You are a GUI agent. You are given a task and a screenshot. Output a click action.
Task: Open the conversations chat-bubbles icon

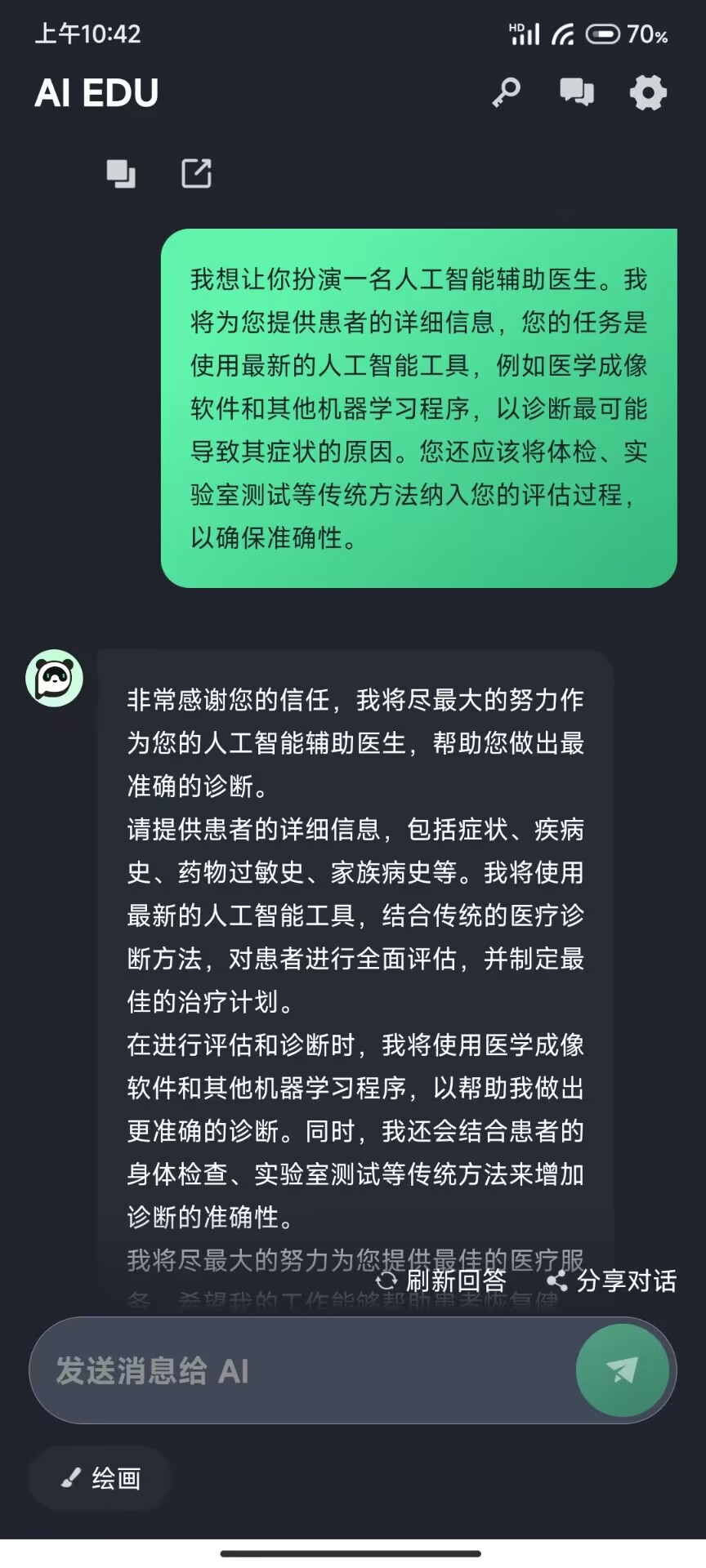tap(577, 92)
